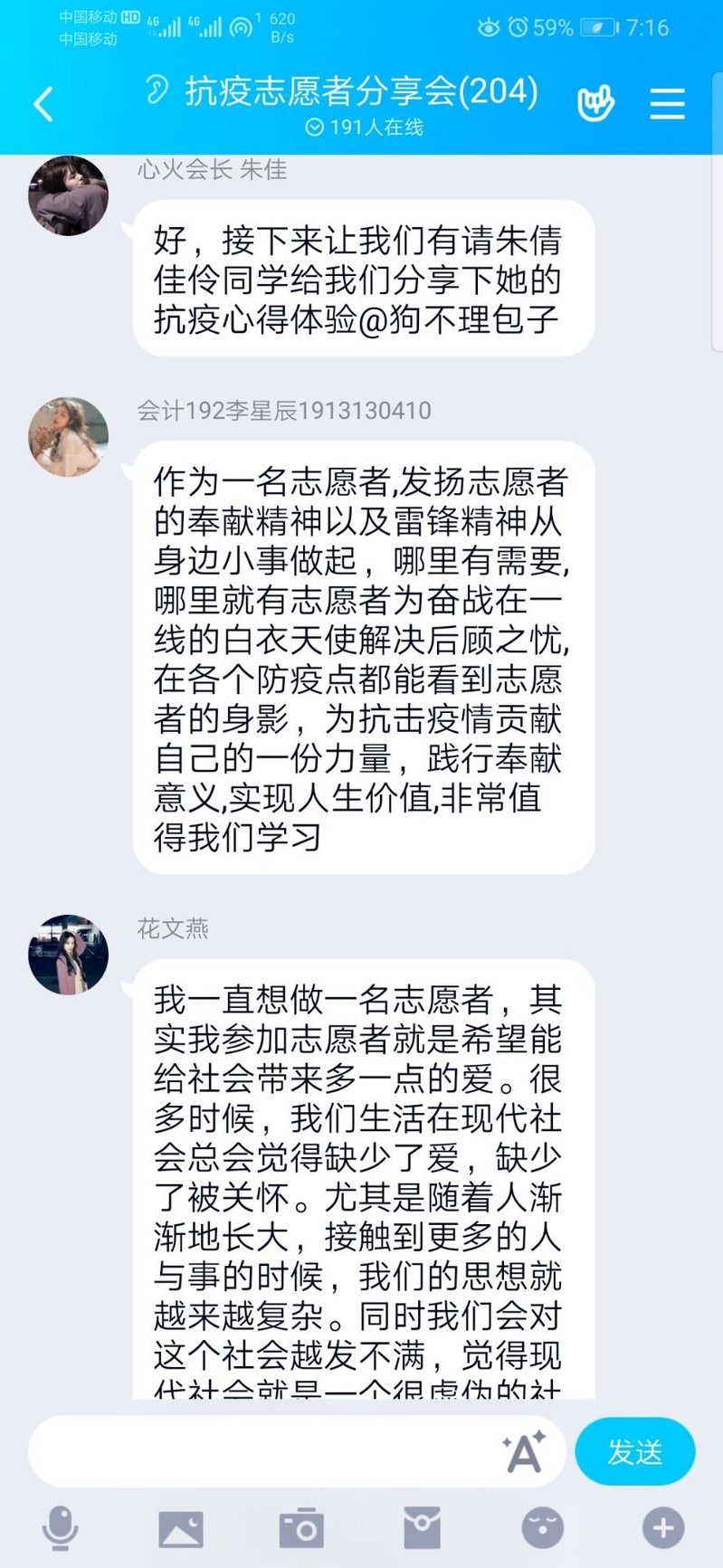Send the message with 发送 button
Image resolution: width=723 pixels, height=1568 pixels.
[634, 1452]
